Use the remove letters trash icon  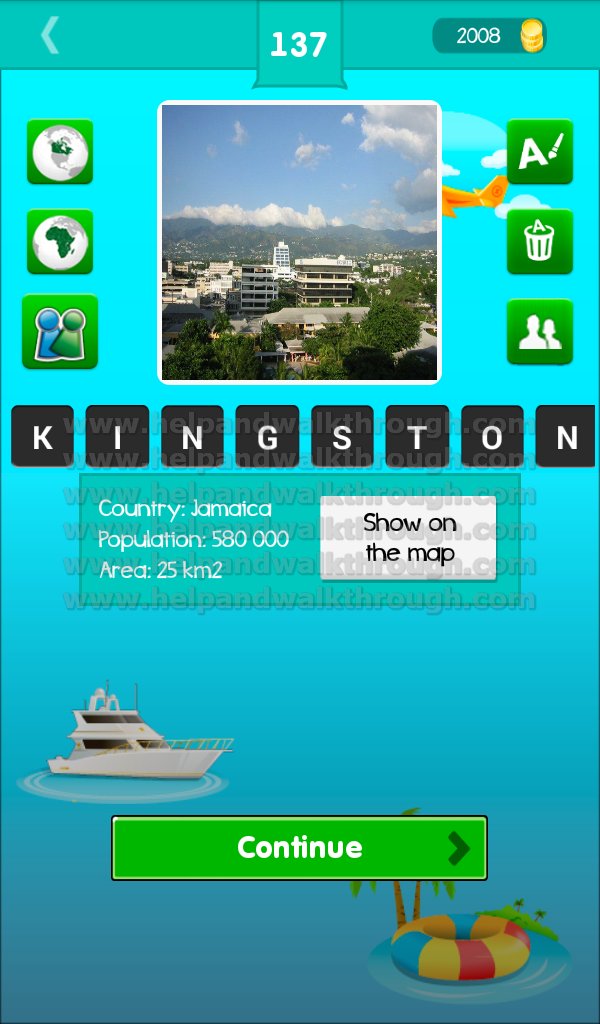pos(540,242)
